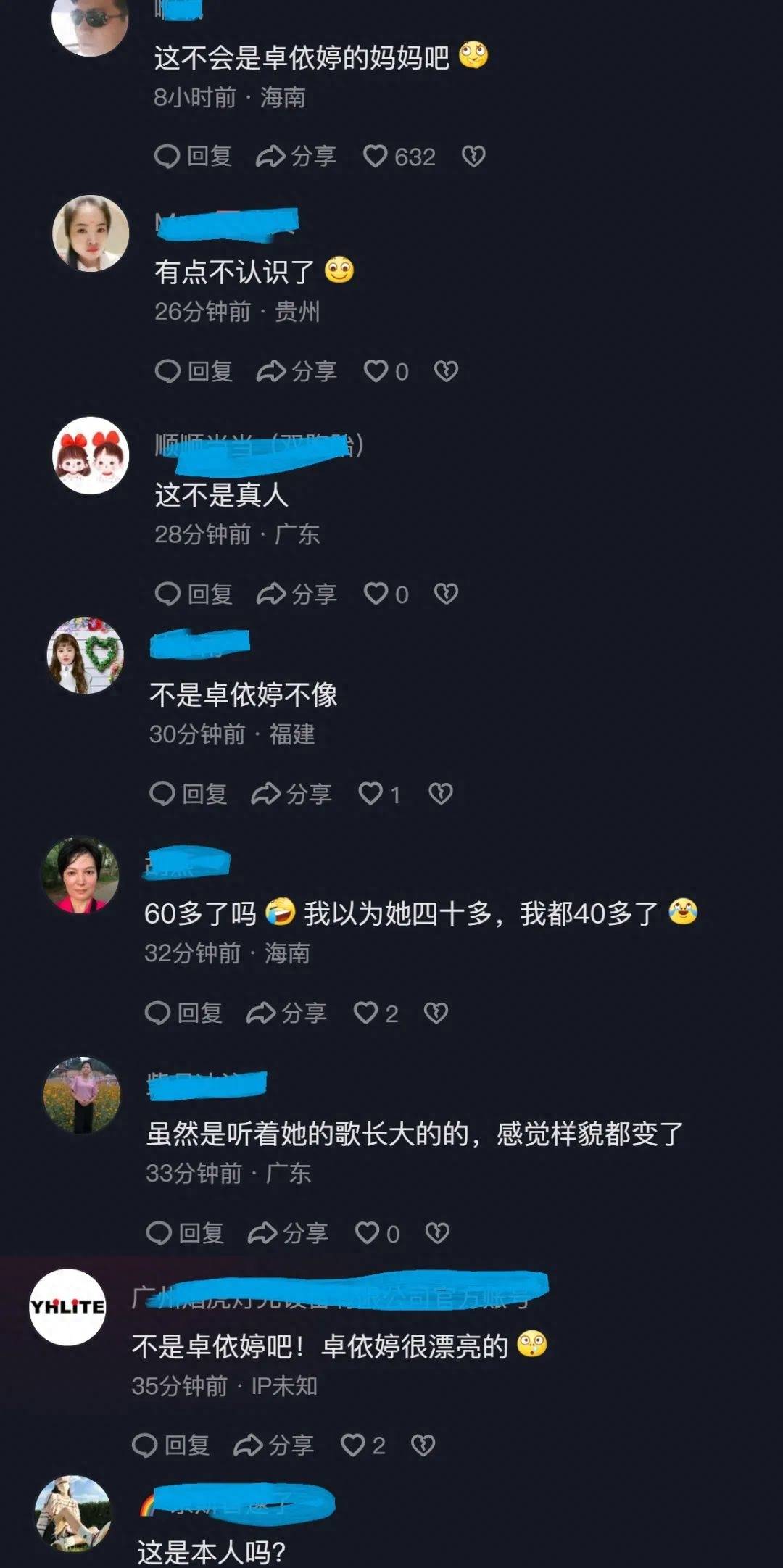The width and height of the screenshot is (783, 1568).
Task: Reply to the comment starting "60多了吗"
Action: [x=183, y=1013]
